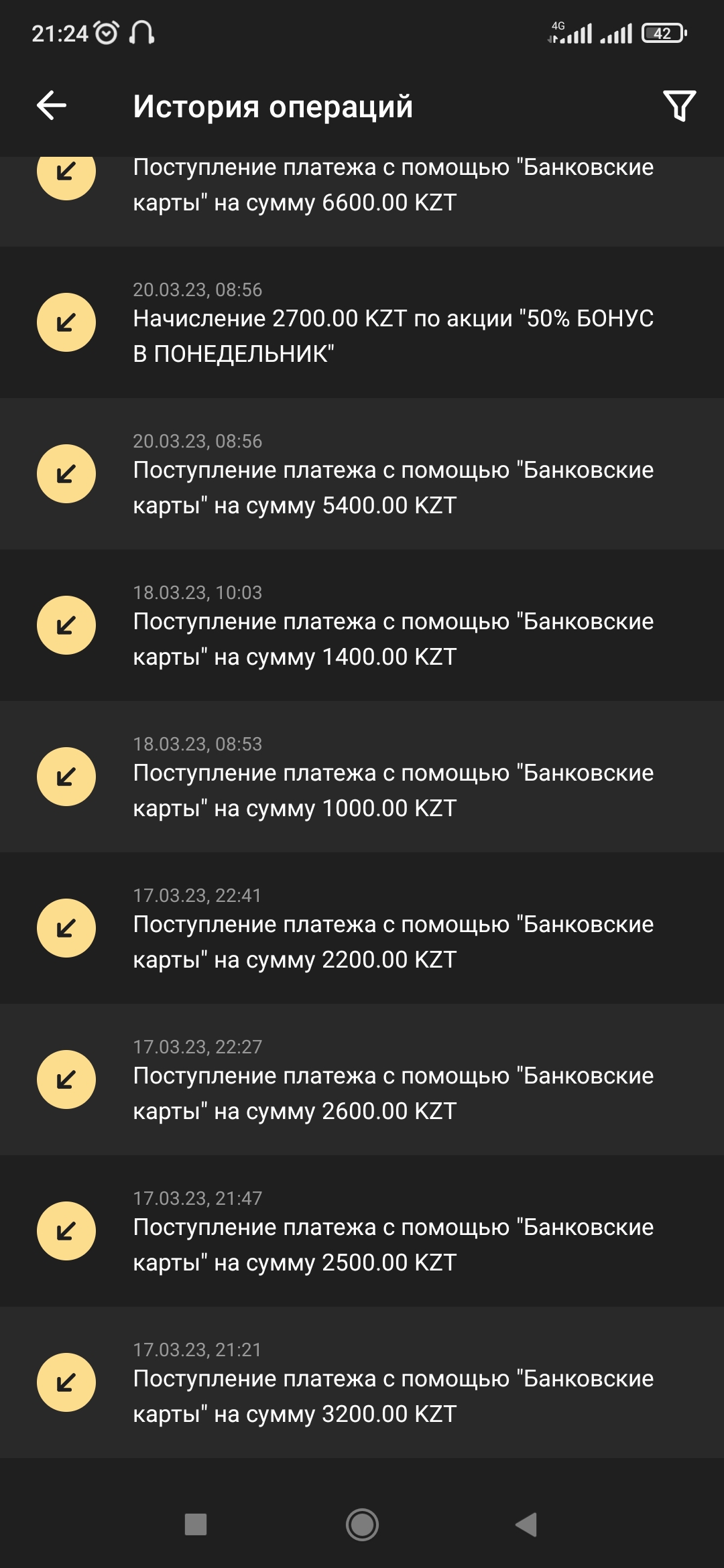This screenshot has width=724, height=1568.
Task: Open recent apps with the square button
Action: coord(196,1524)
